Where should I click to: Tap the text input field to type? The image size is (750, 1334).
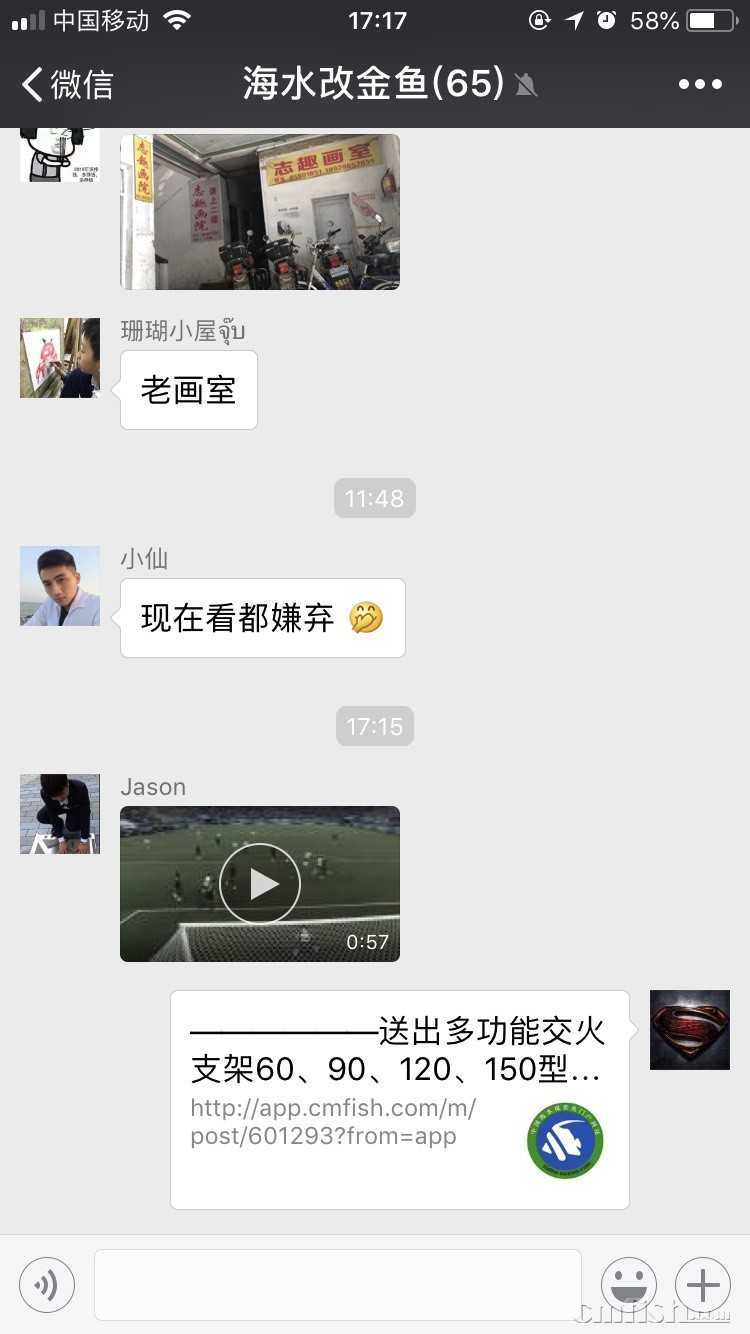pos(335,1285)
